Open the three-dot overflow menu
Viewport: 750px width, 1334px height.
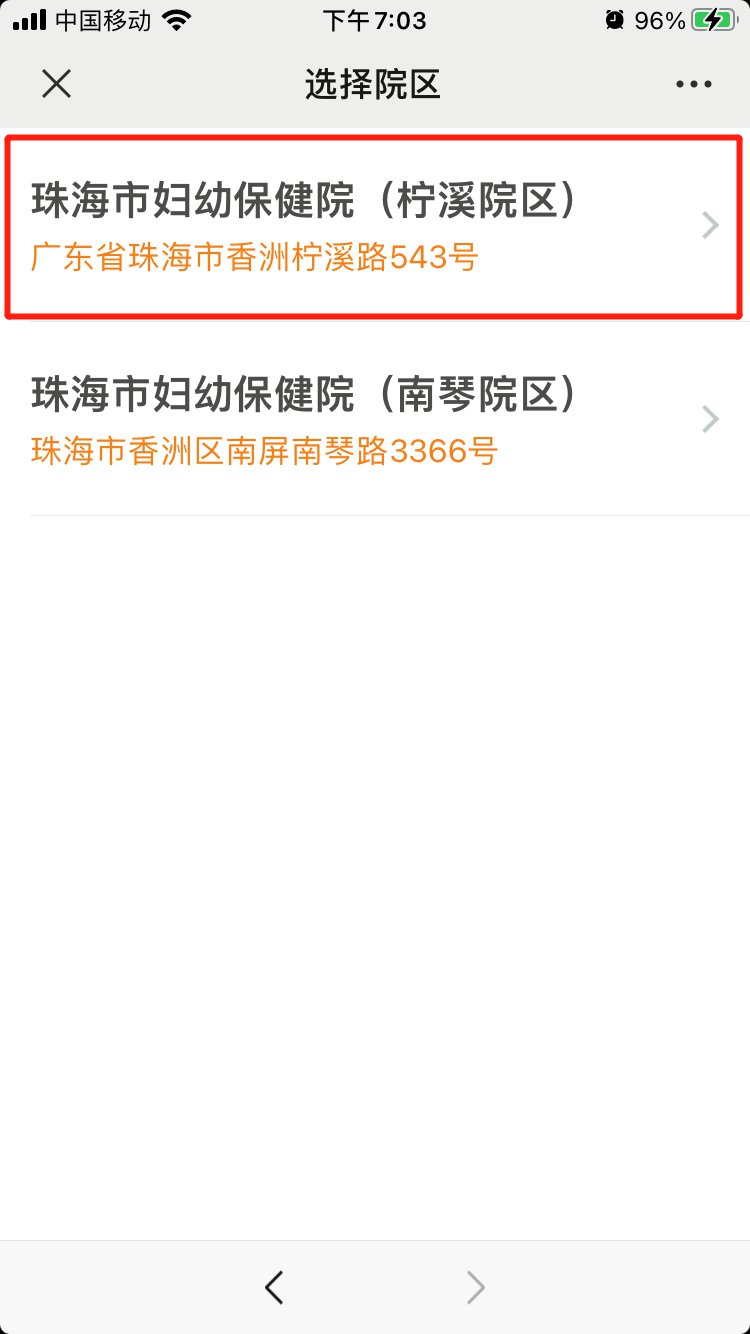click(x=693, y=85)
